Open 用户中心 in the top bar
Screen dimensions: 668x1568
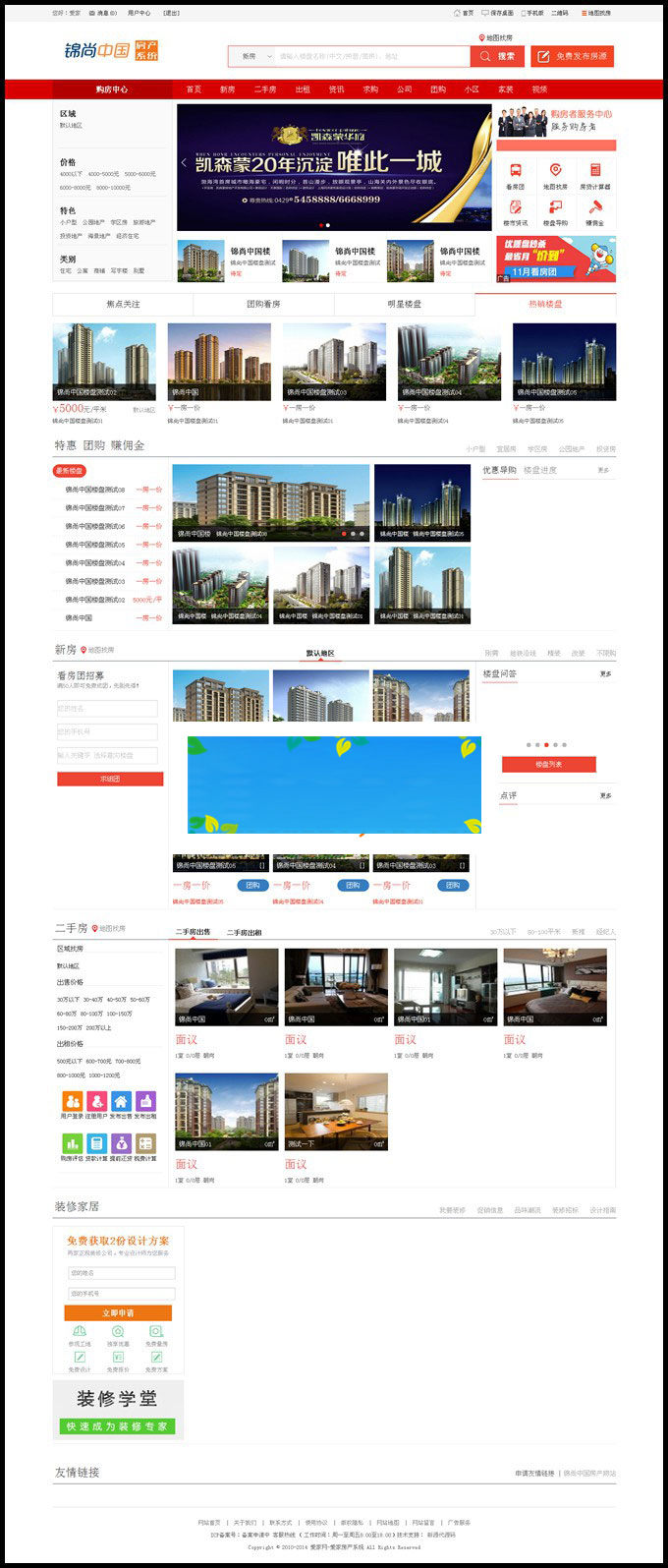[x=139, y=13]
